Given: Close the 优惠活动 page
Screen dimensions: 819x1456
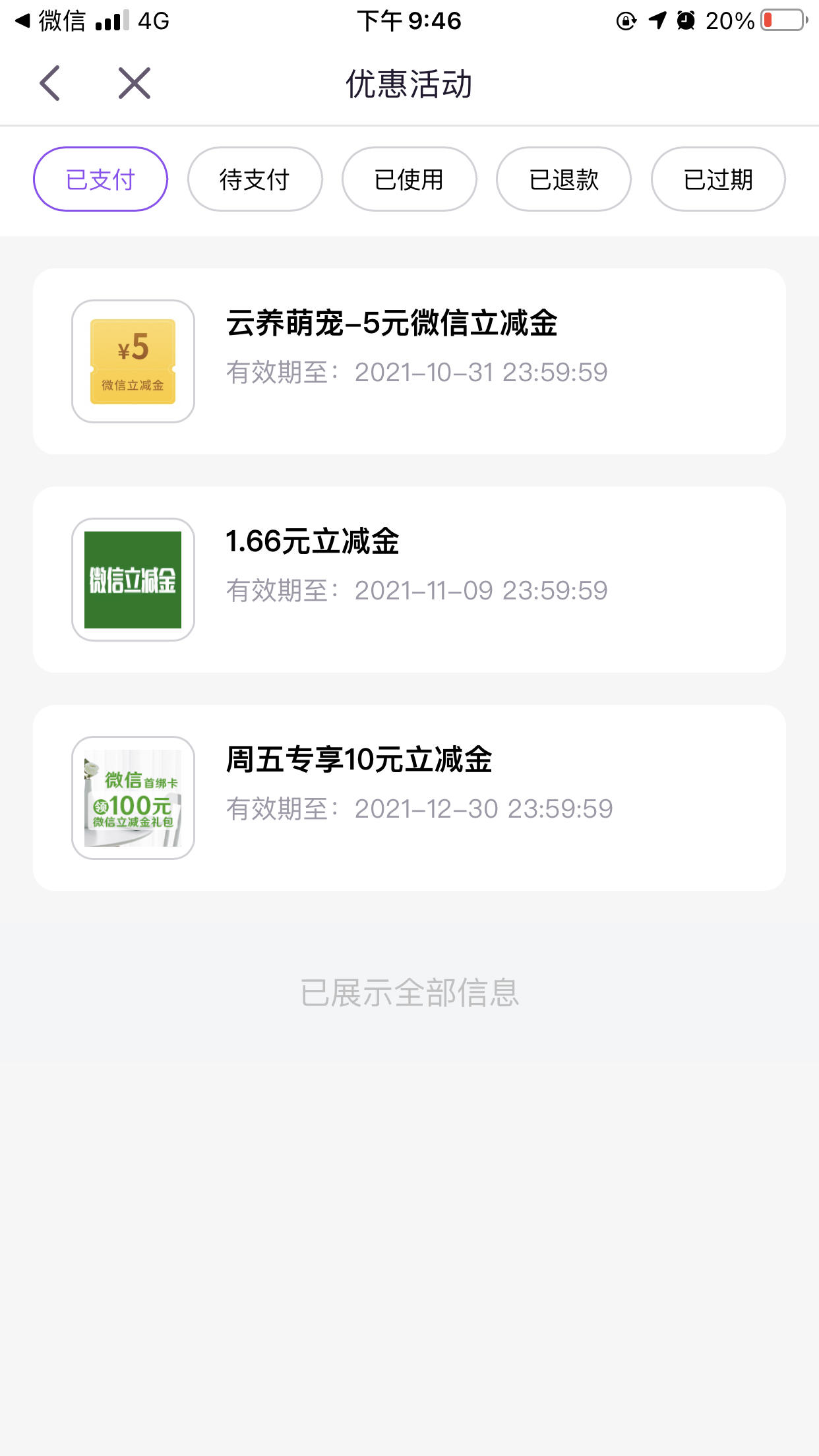Looking at the screenshot, I should click(135, 84).
